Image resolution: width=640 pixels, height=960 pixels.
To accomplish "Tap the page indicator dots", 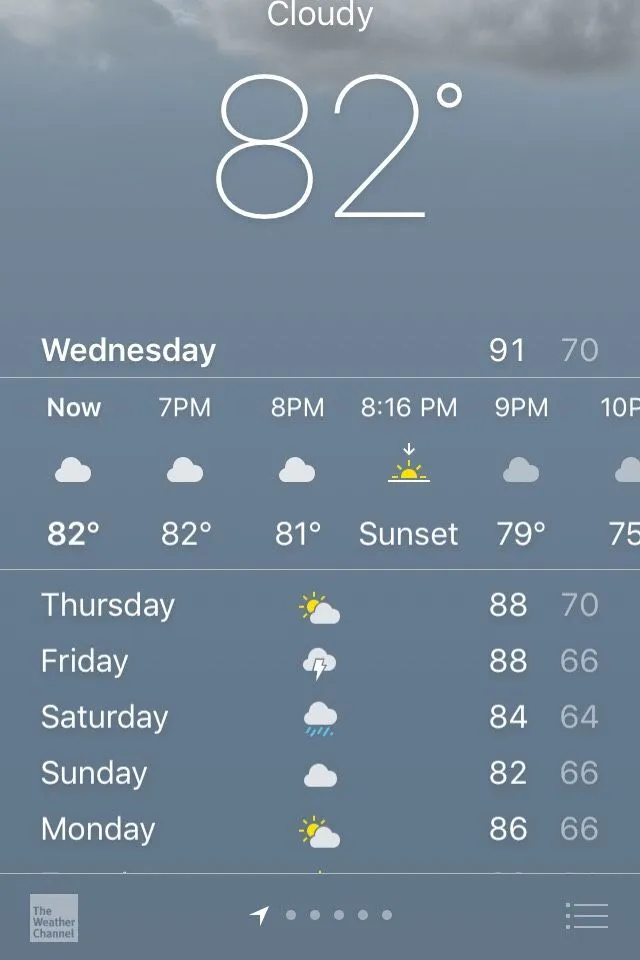I will (x=326, y=915).
